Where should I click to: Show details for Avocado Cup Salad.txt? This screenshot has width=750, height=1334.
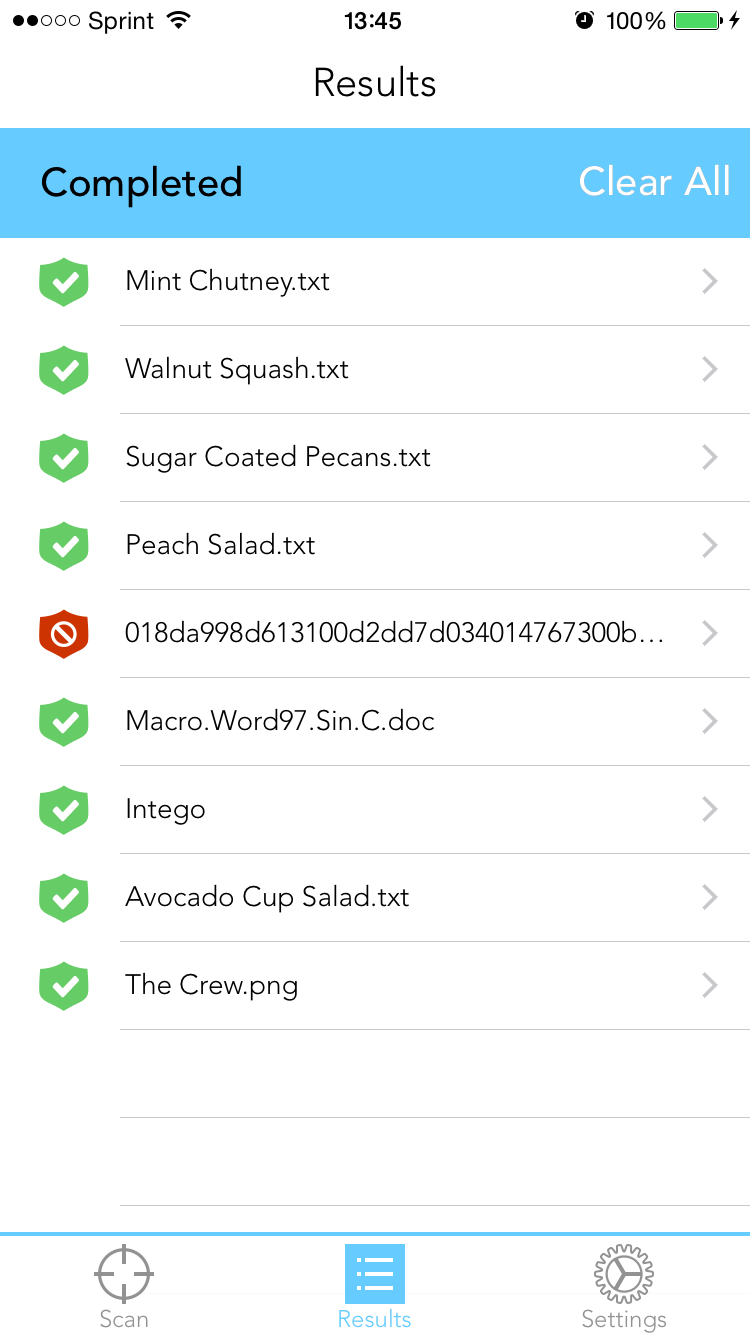coord(375,898)
